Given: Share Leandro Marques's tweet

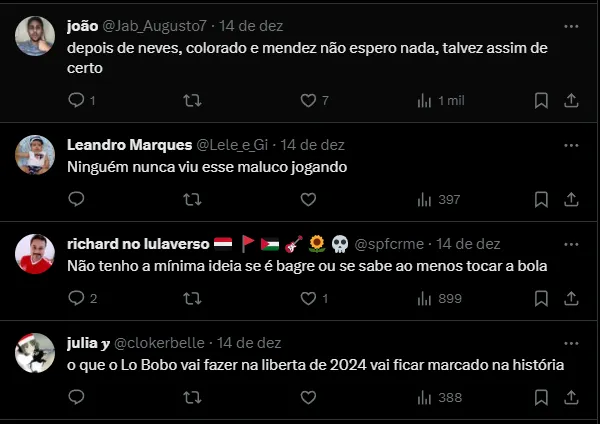Looking at the screenshot, I should (x=571, y=199).
